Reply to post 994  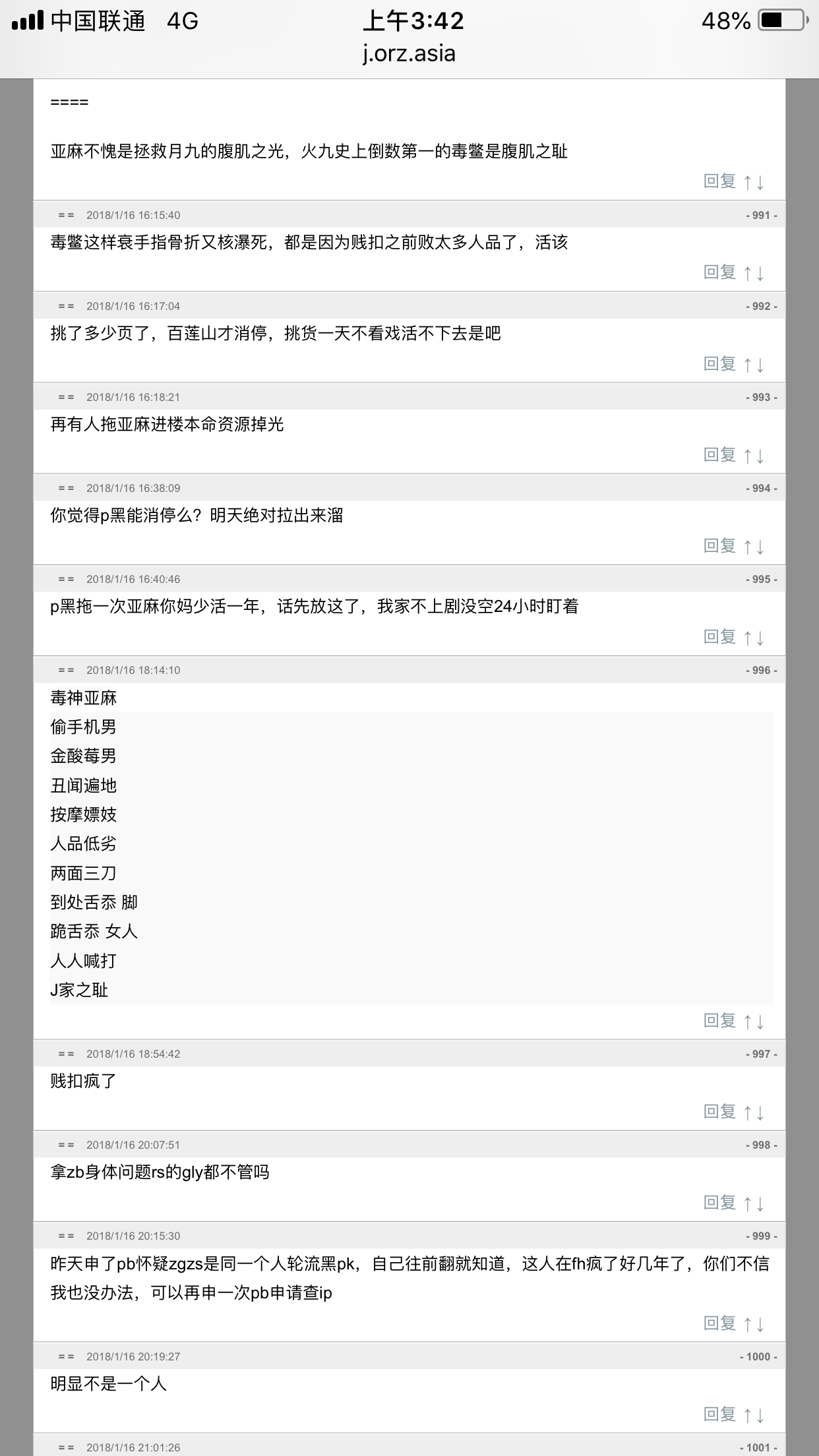[x=719, y=545]
